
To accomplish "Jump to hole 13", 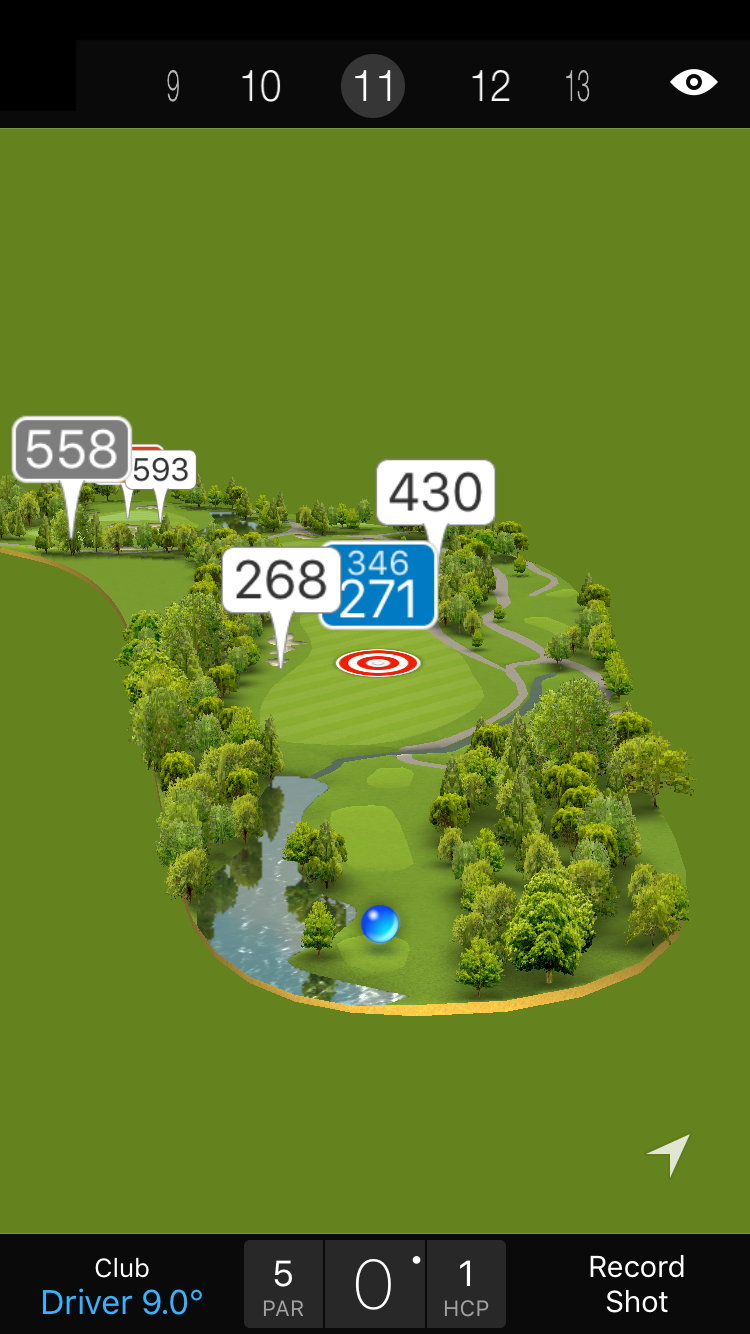I will 577,87.
